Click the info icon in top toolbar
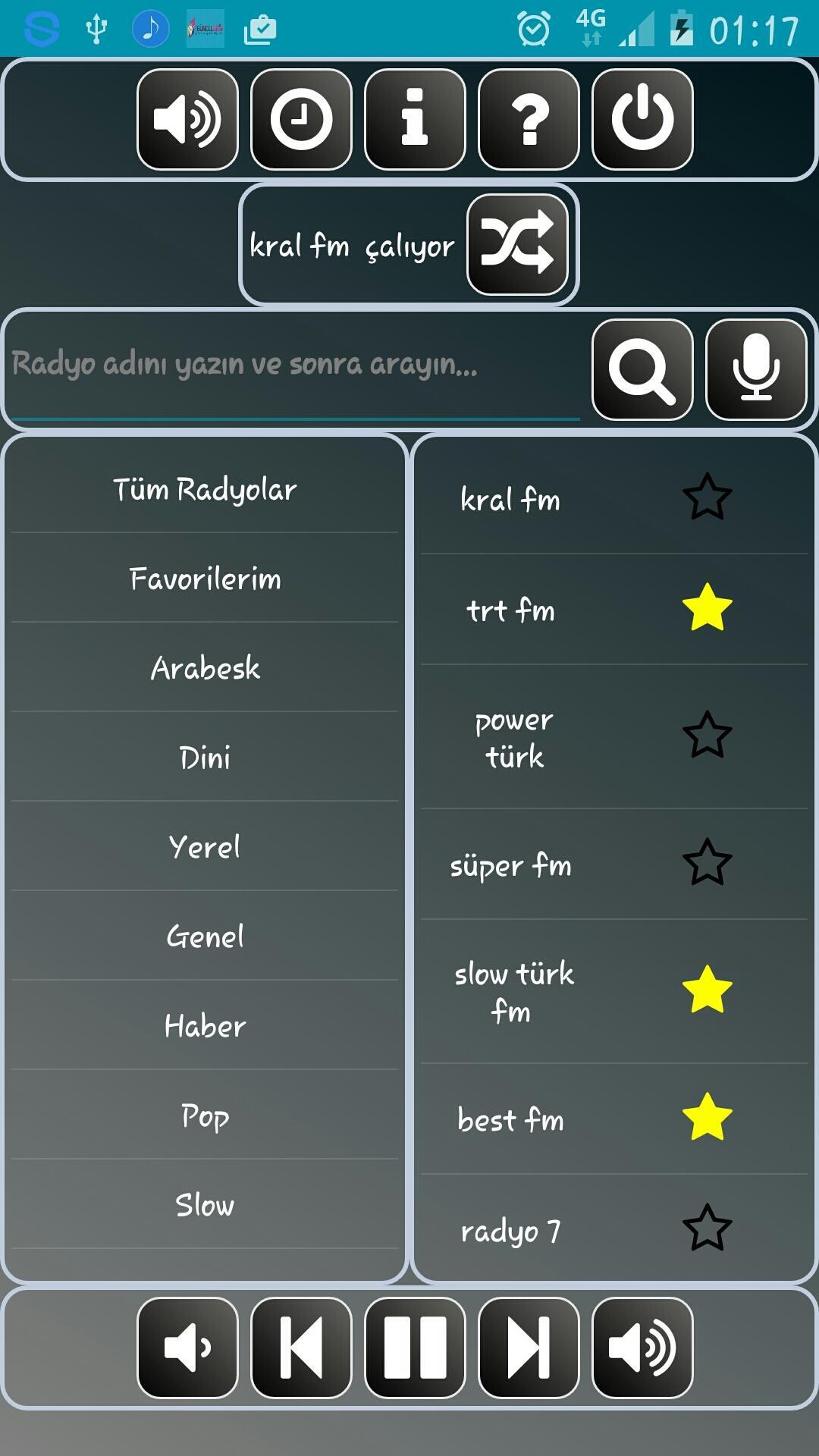 (x=415, y=119)
